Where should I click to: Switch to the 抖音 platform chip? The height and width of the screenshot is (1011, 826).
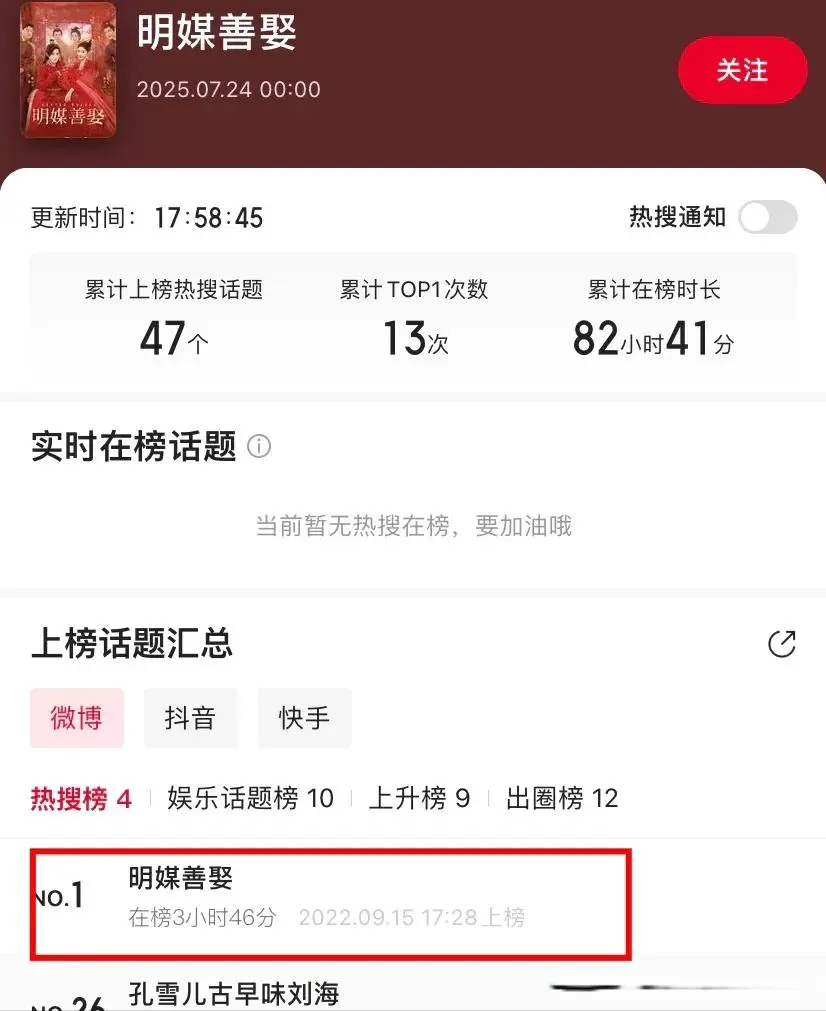pyautogui.click(x=190, y=718)
